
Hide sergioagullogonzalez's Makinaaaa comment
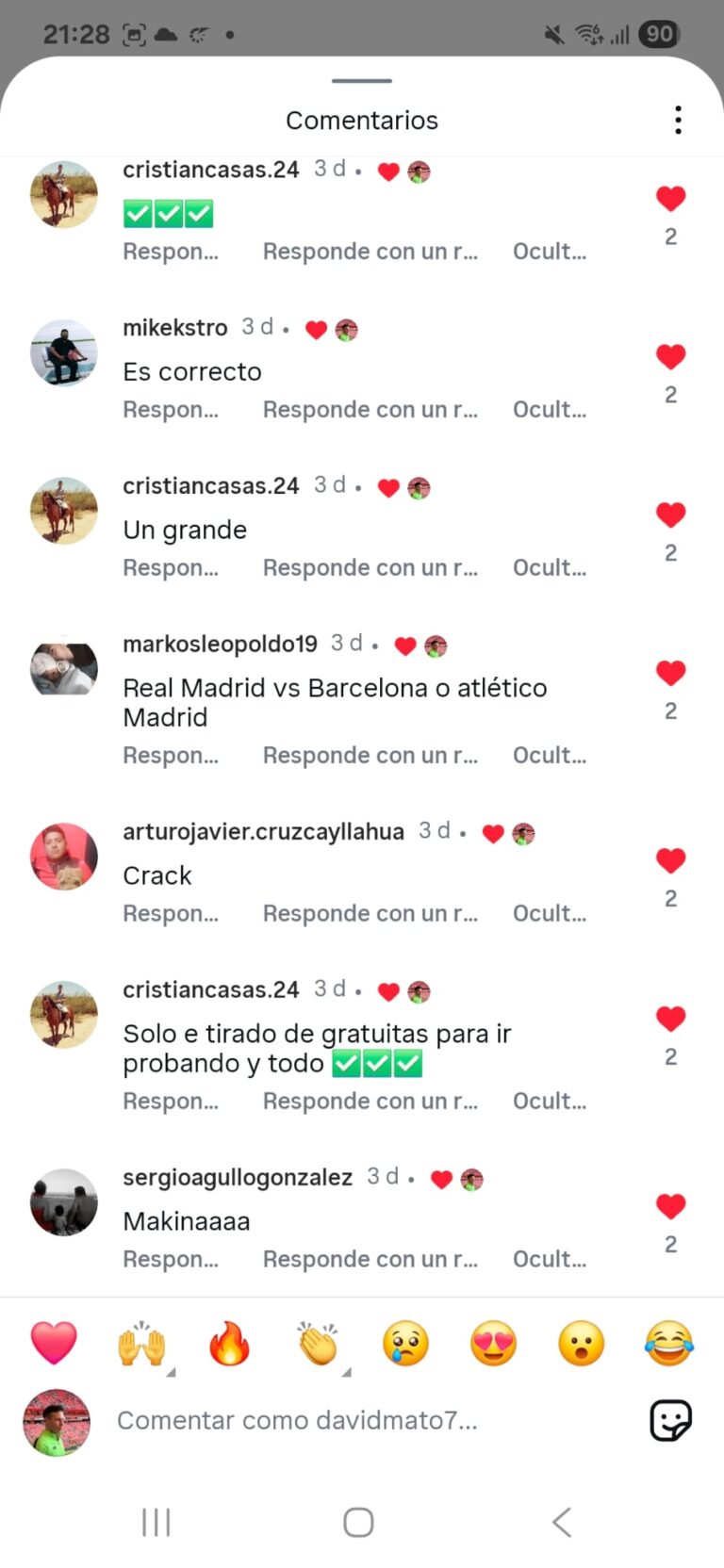pos(550,1260)
